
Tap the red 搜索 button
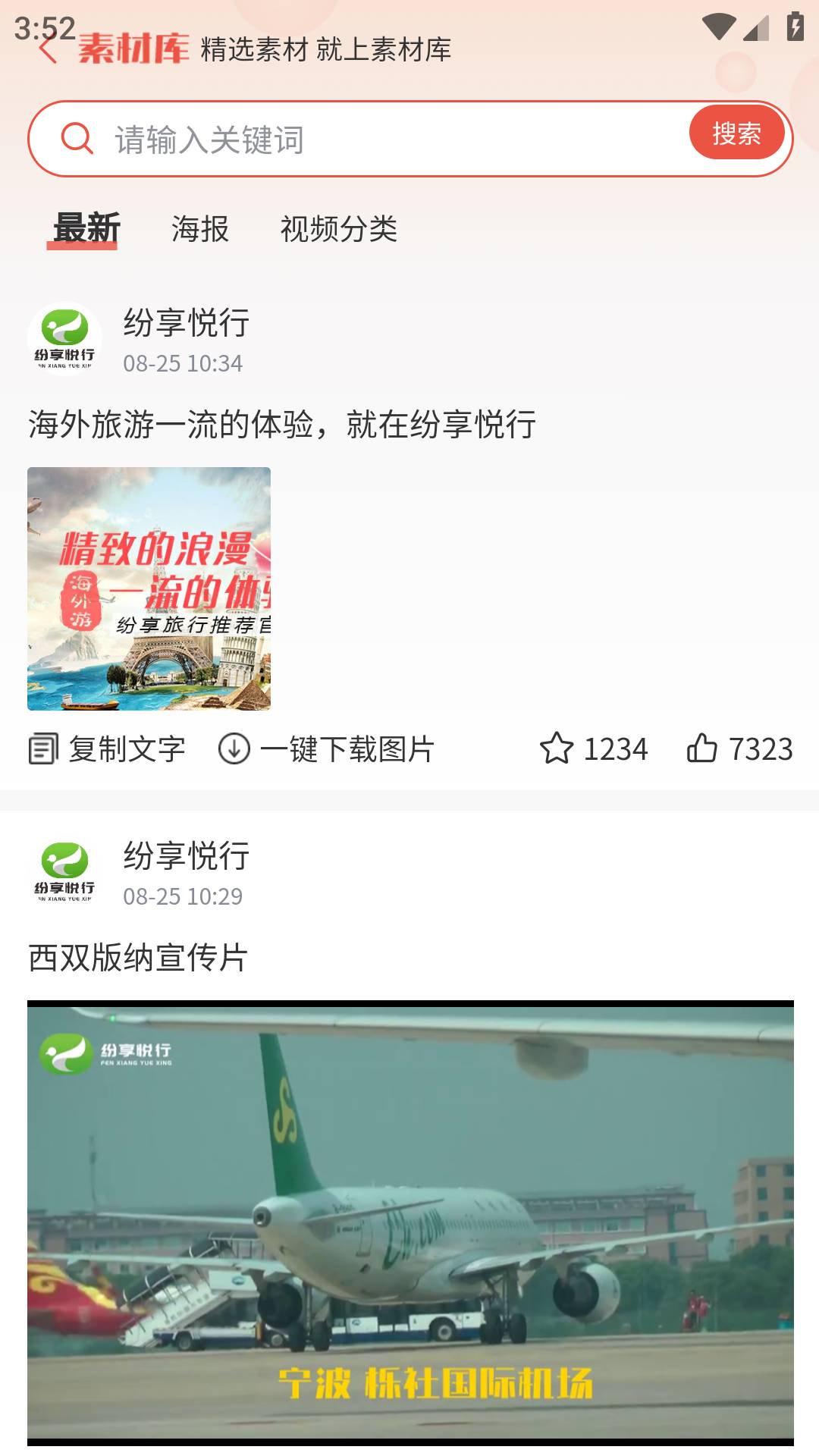(x=736, y=133)
